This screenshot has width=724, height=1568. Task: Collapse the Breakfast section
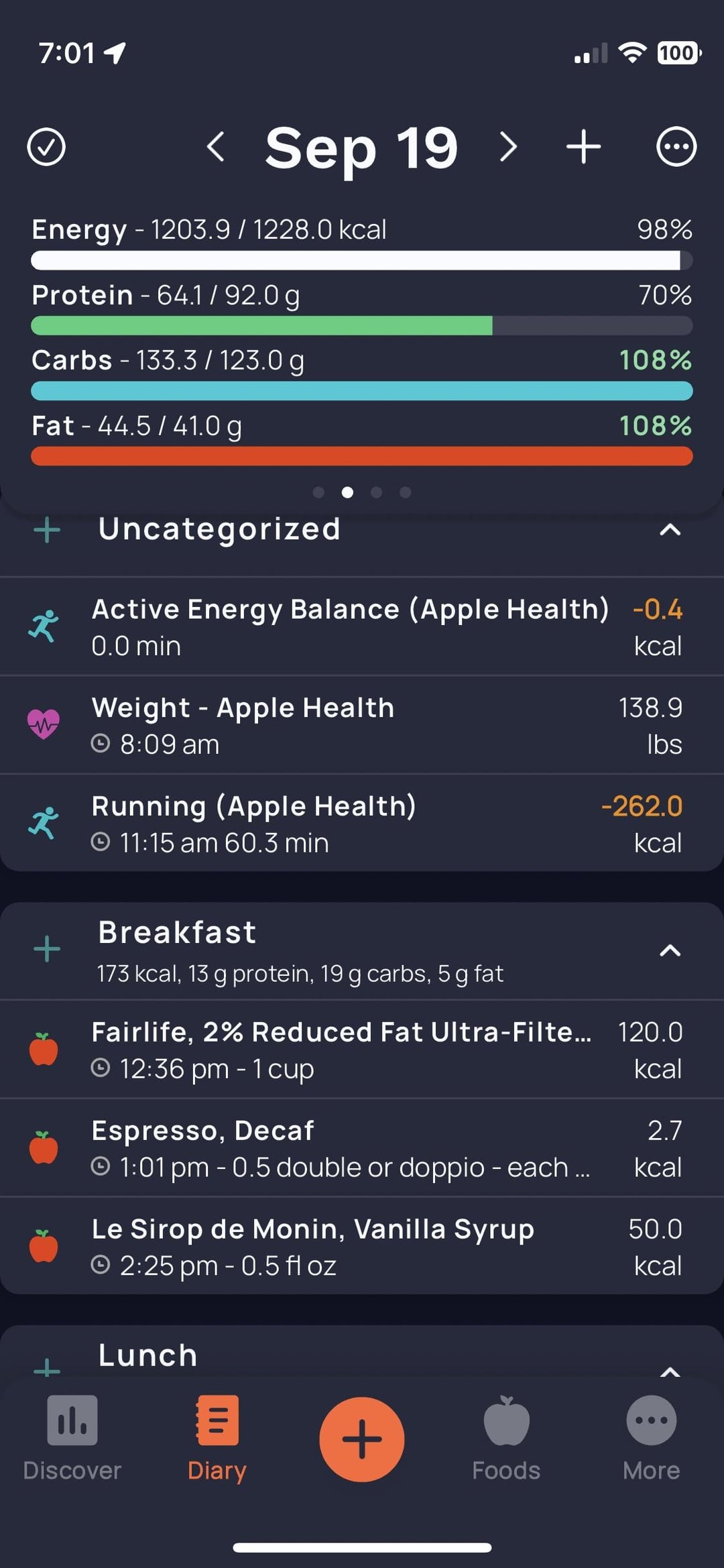(670, 950)
